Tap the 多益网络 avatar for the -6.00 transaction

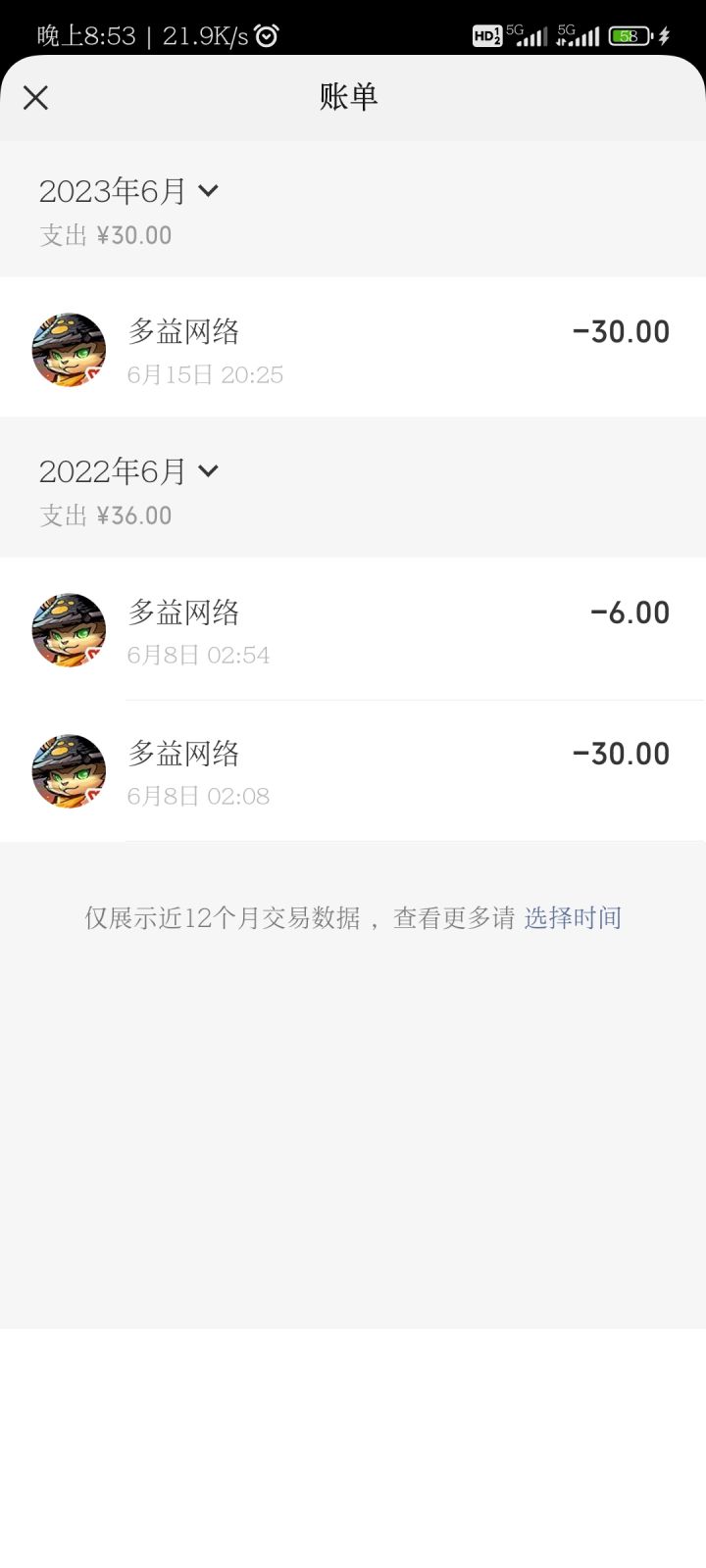click(69, 630)
